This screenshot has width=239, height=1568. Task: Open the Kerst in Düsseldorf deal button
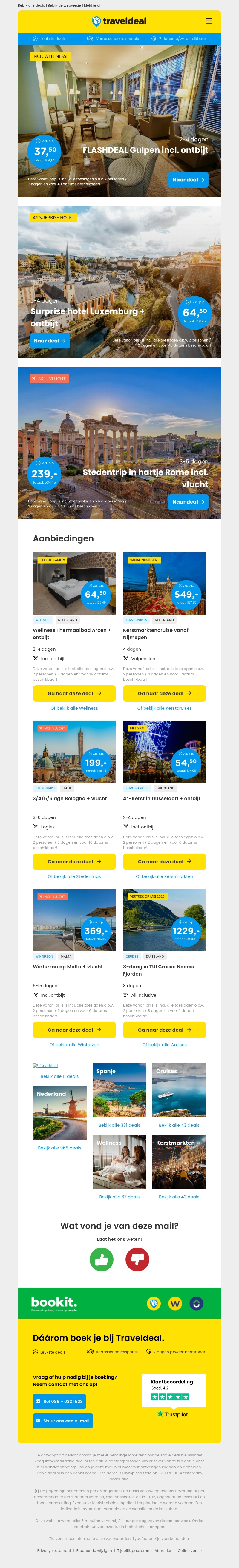[x=164, y=861]
